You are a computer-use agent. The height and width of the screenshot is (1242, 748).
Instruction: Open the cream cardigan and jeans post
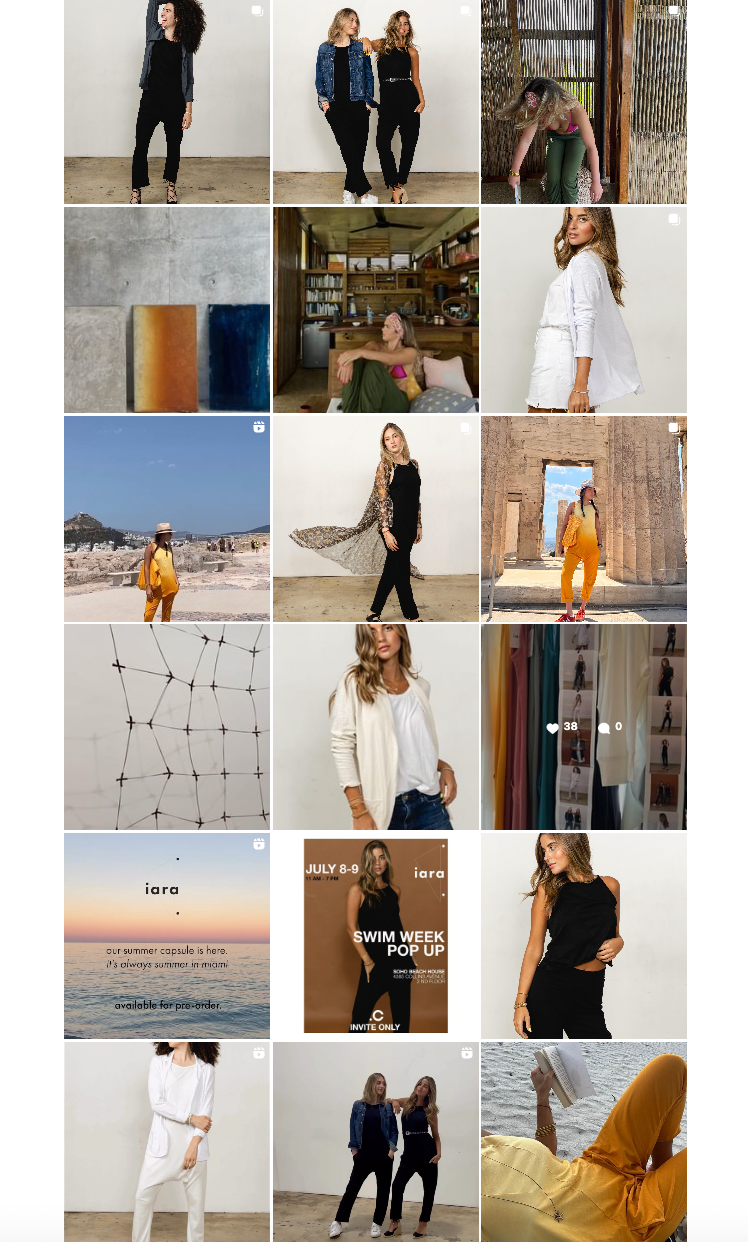tap(375, 727)
